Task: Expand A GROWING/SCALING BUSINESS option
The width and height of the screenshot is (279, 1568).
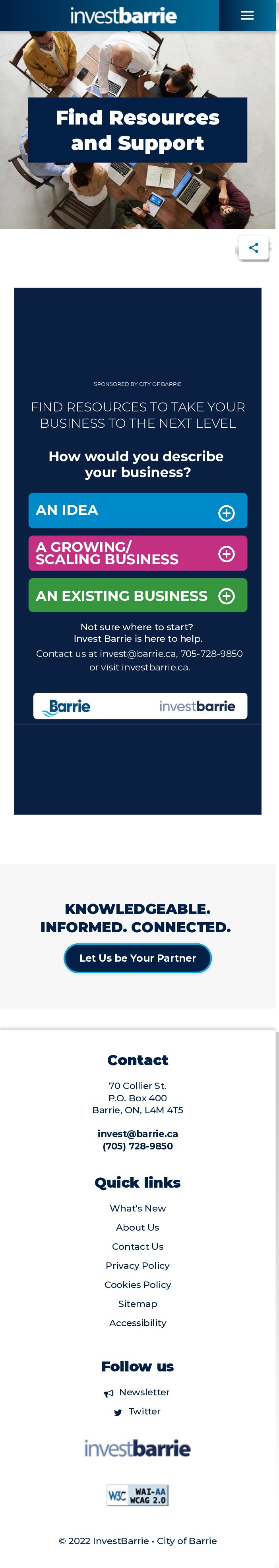Action: point(138,553)
